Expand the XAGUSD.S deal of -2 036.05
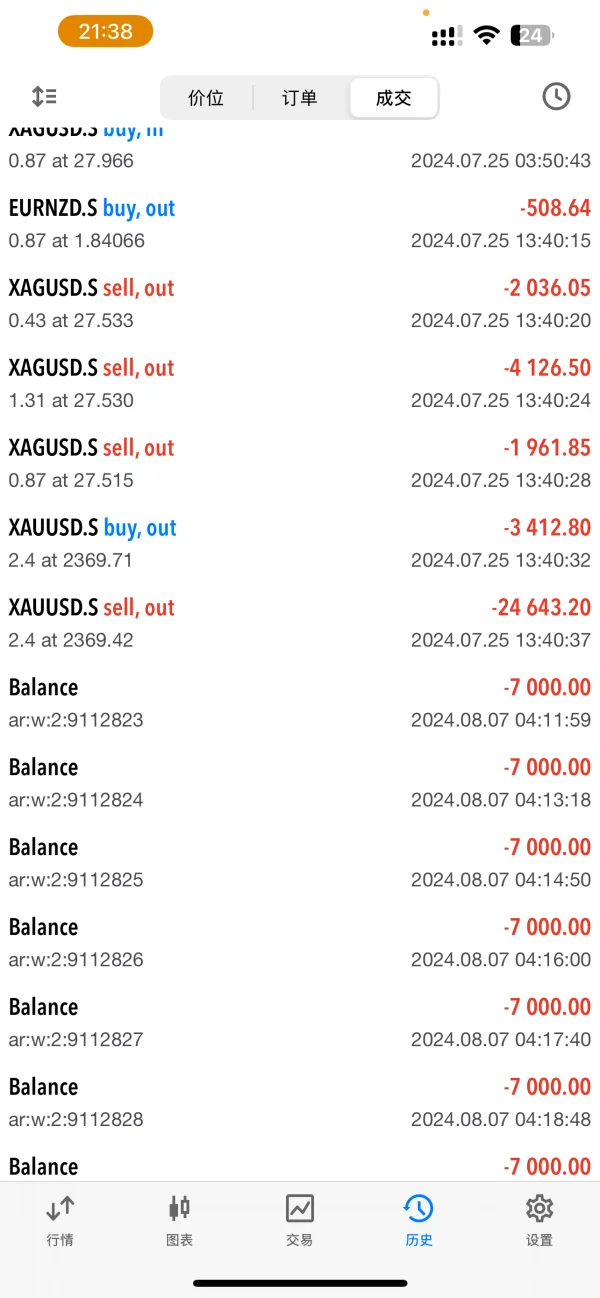The image size is (600, 1298). click(300, 304)
